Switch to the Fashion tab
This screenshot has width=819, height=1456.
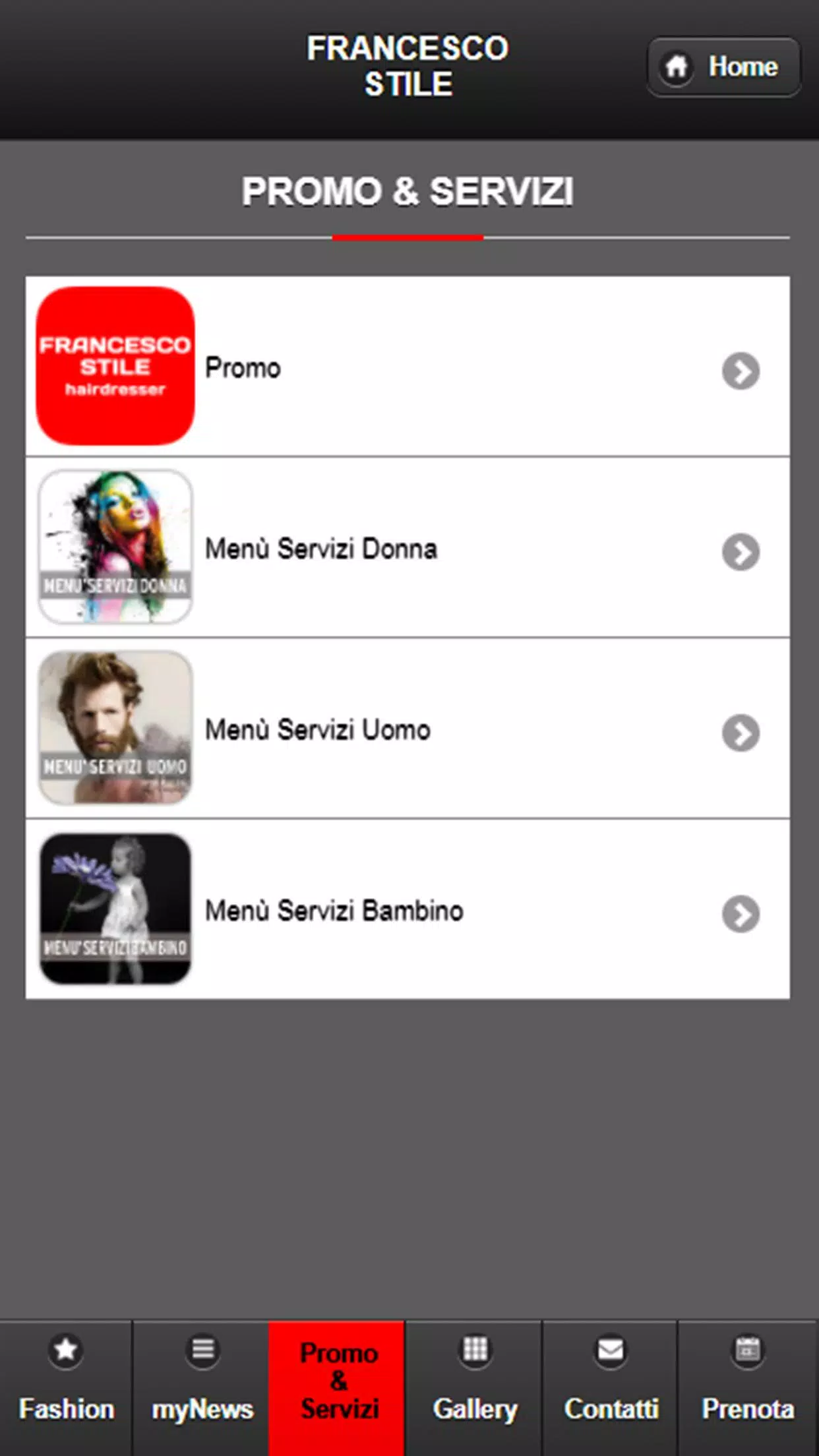66,1387
